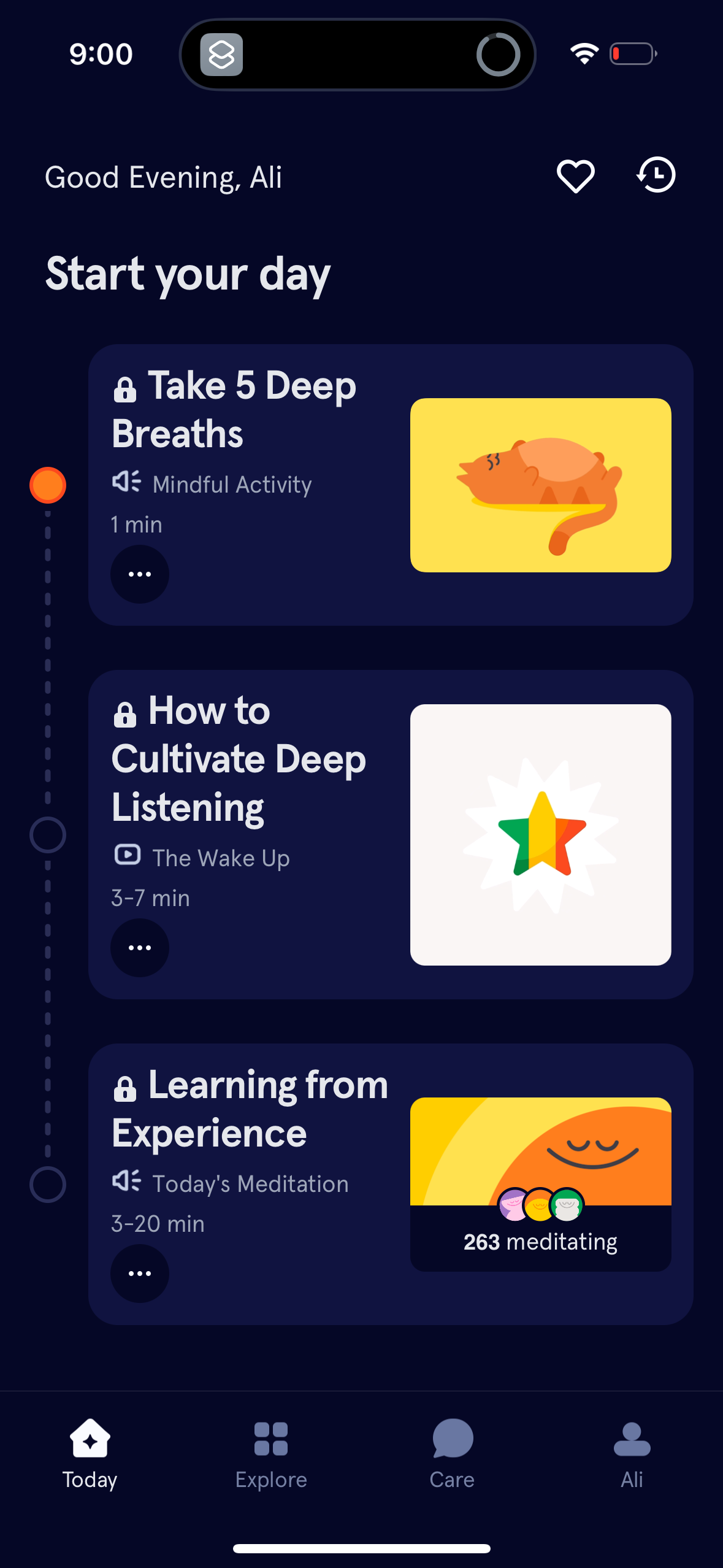723x1568 pixels.
Task: Open your favorites with the heart icon
Action: point(576,176)
